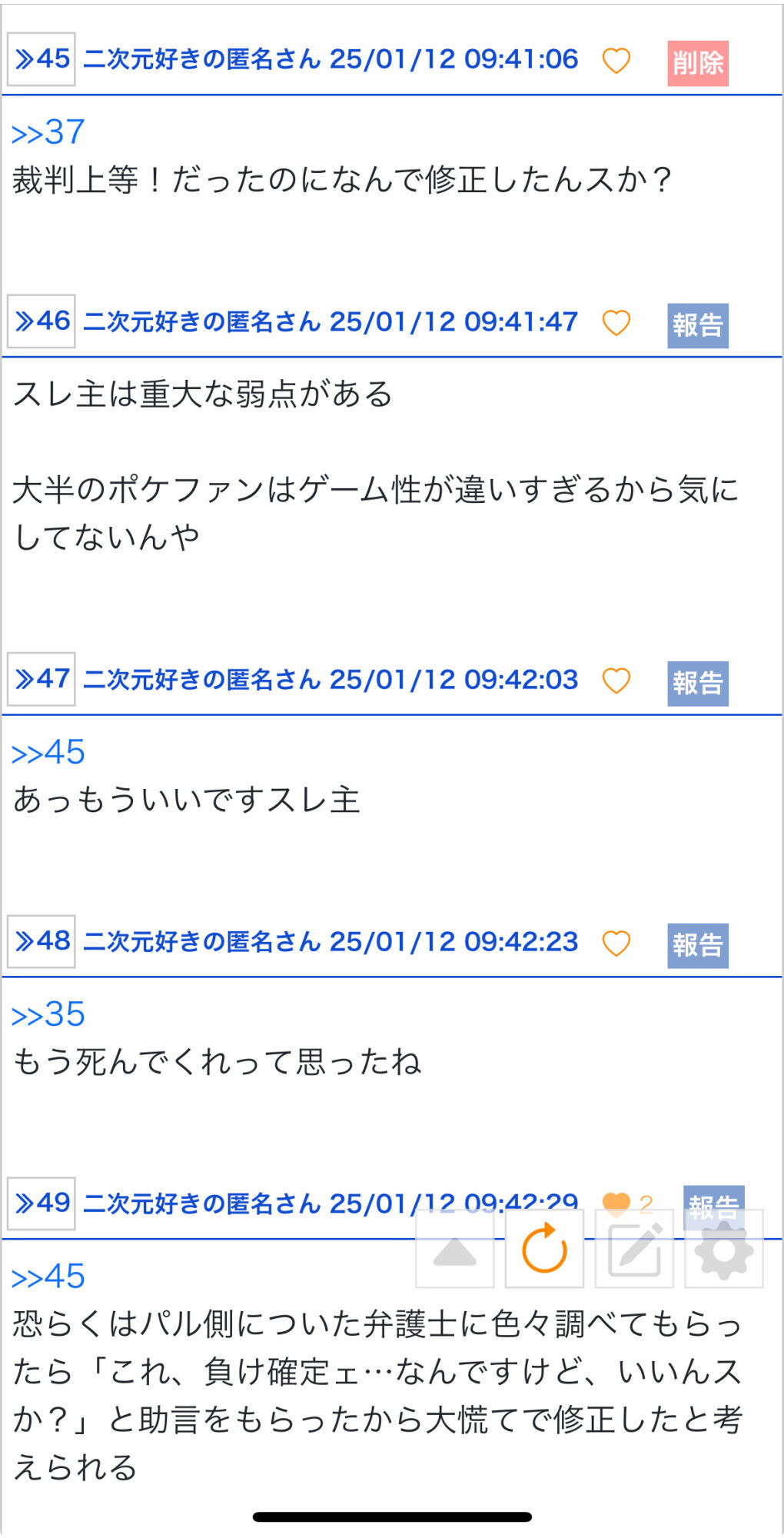Report post 47 with 報告 button
784x1538 pixels.
[697, 683]
